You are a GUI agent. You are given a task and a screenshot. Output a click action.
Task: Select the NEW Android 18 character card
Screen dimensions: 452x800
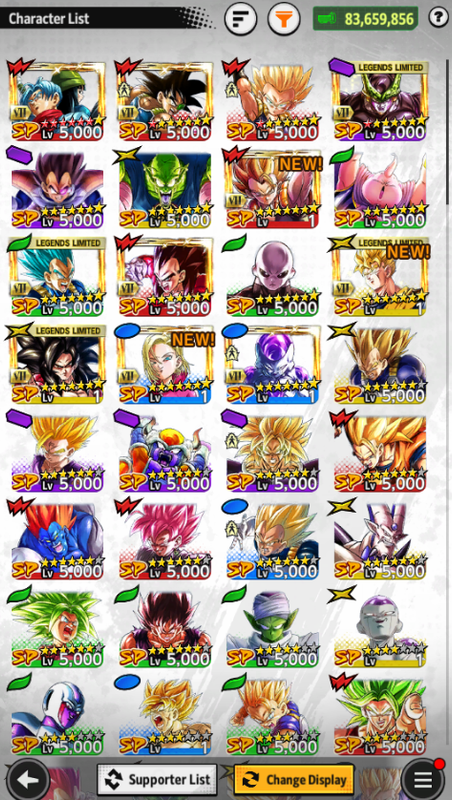coord(165,364)
